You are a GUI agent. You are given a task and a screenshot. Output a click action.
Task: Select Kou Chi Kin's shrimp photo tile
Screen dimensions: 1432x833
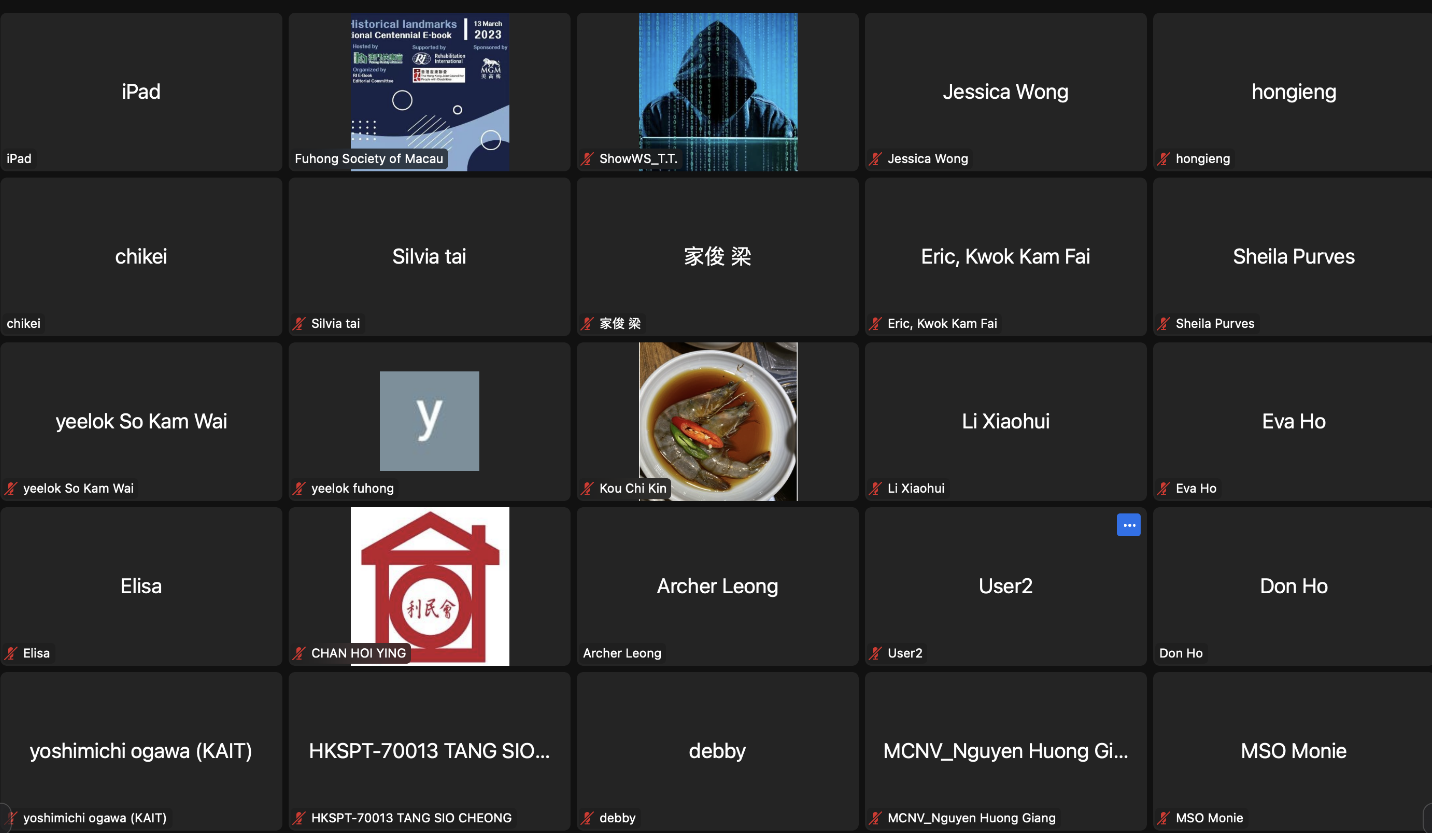tap(717, 421)
